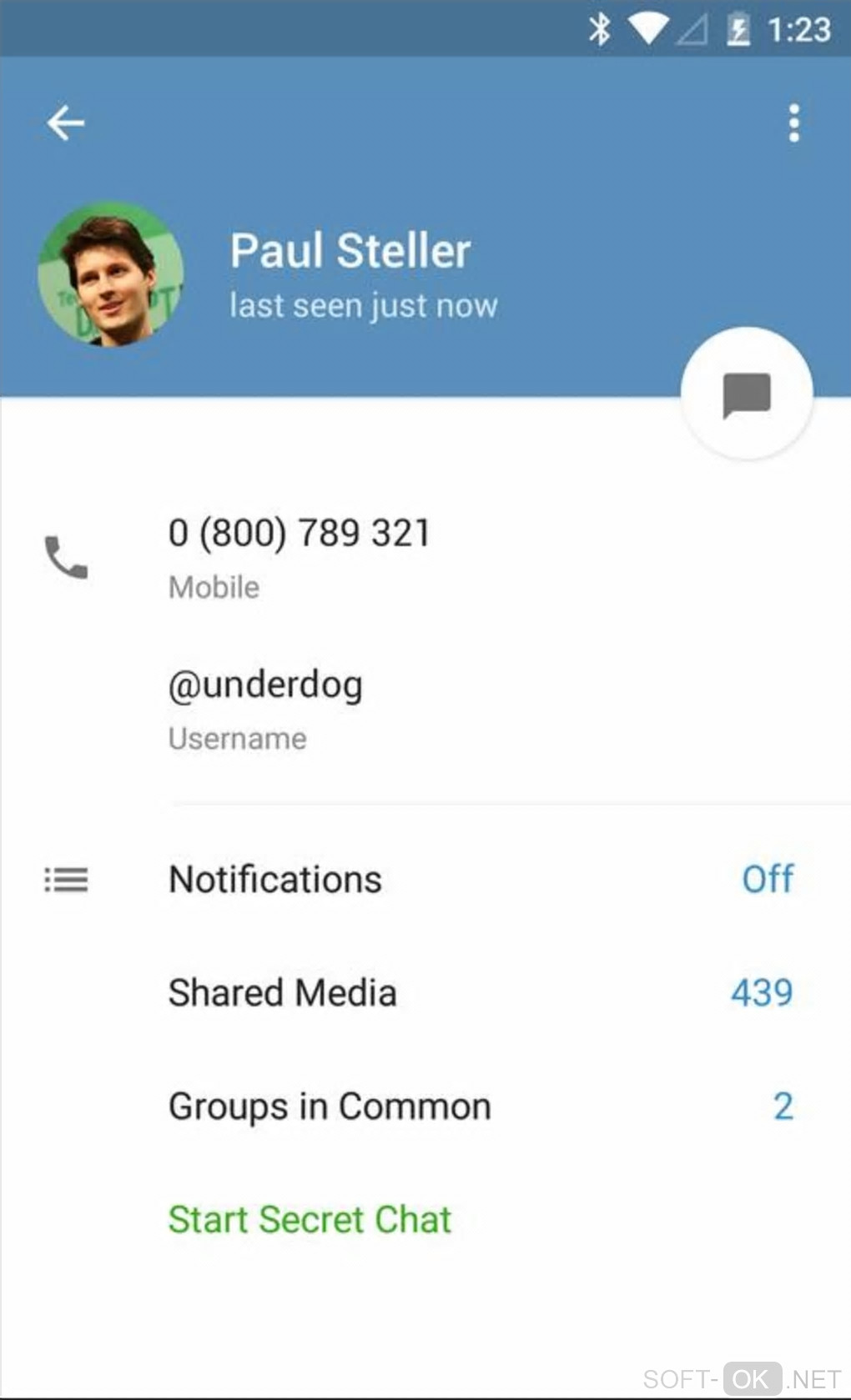851x1400 pixels.
Task: Open Shared Media
Action: pos(283,993)
